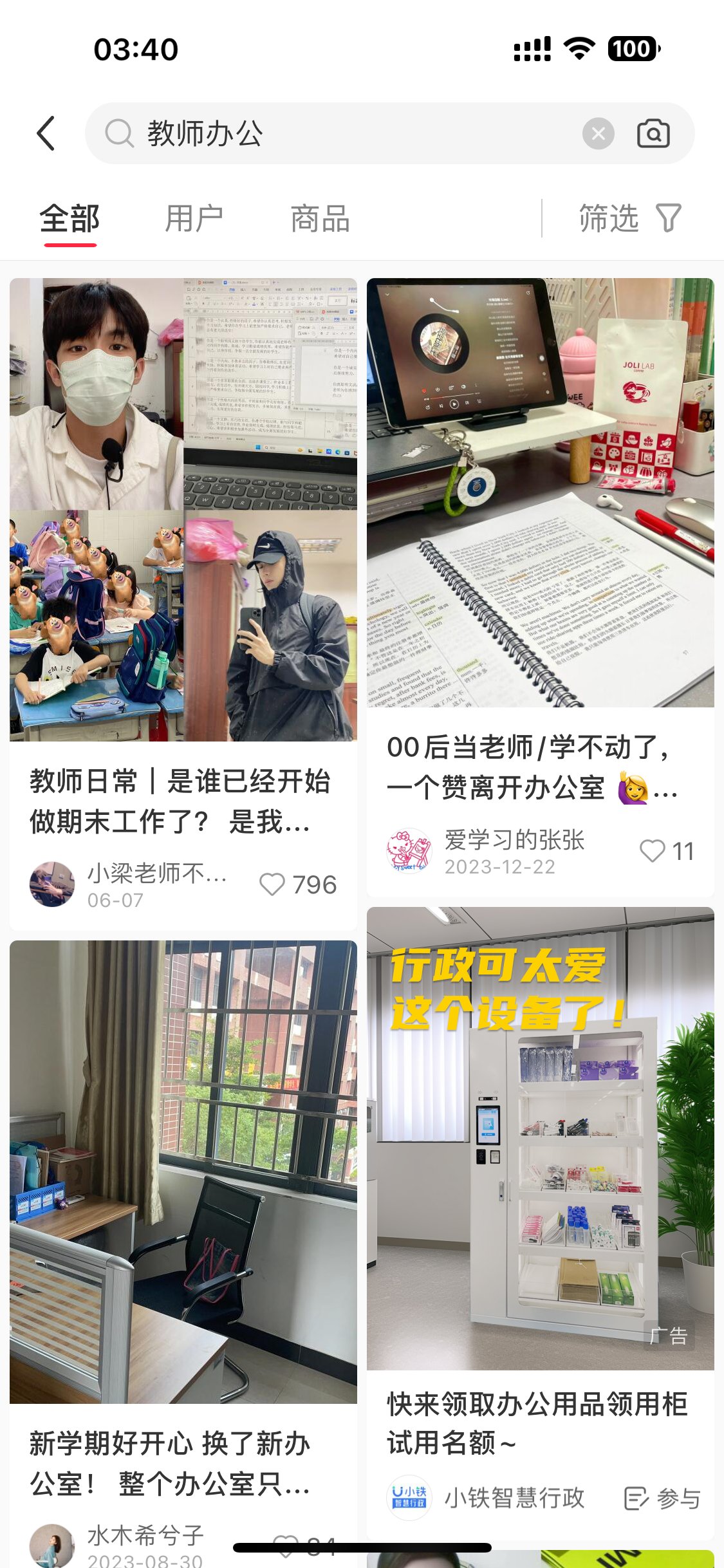Stay on the 全部 results tab
724x1568 pixels.
pyautogui.click(x=70, y=219)
